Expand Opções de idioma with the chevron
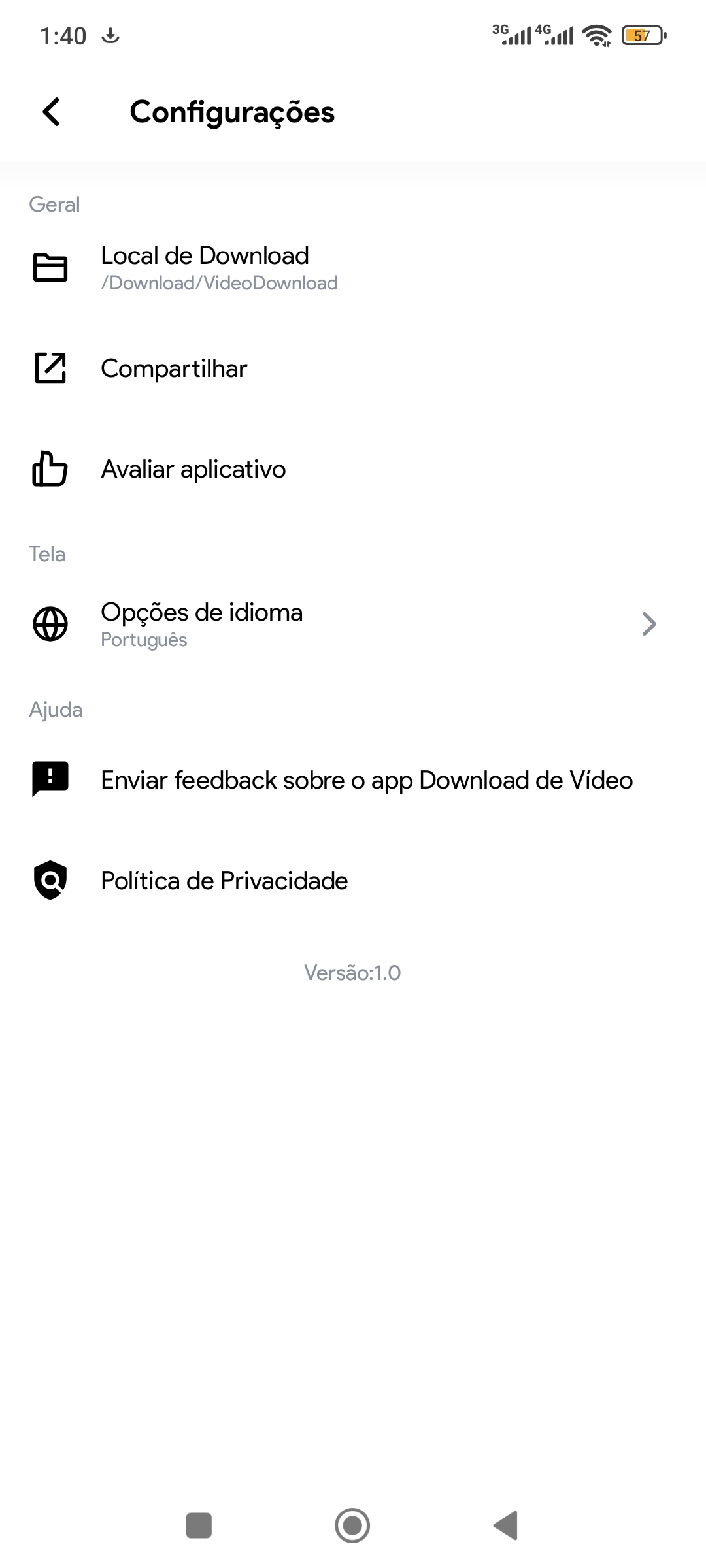 click(x=650, y=623)
